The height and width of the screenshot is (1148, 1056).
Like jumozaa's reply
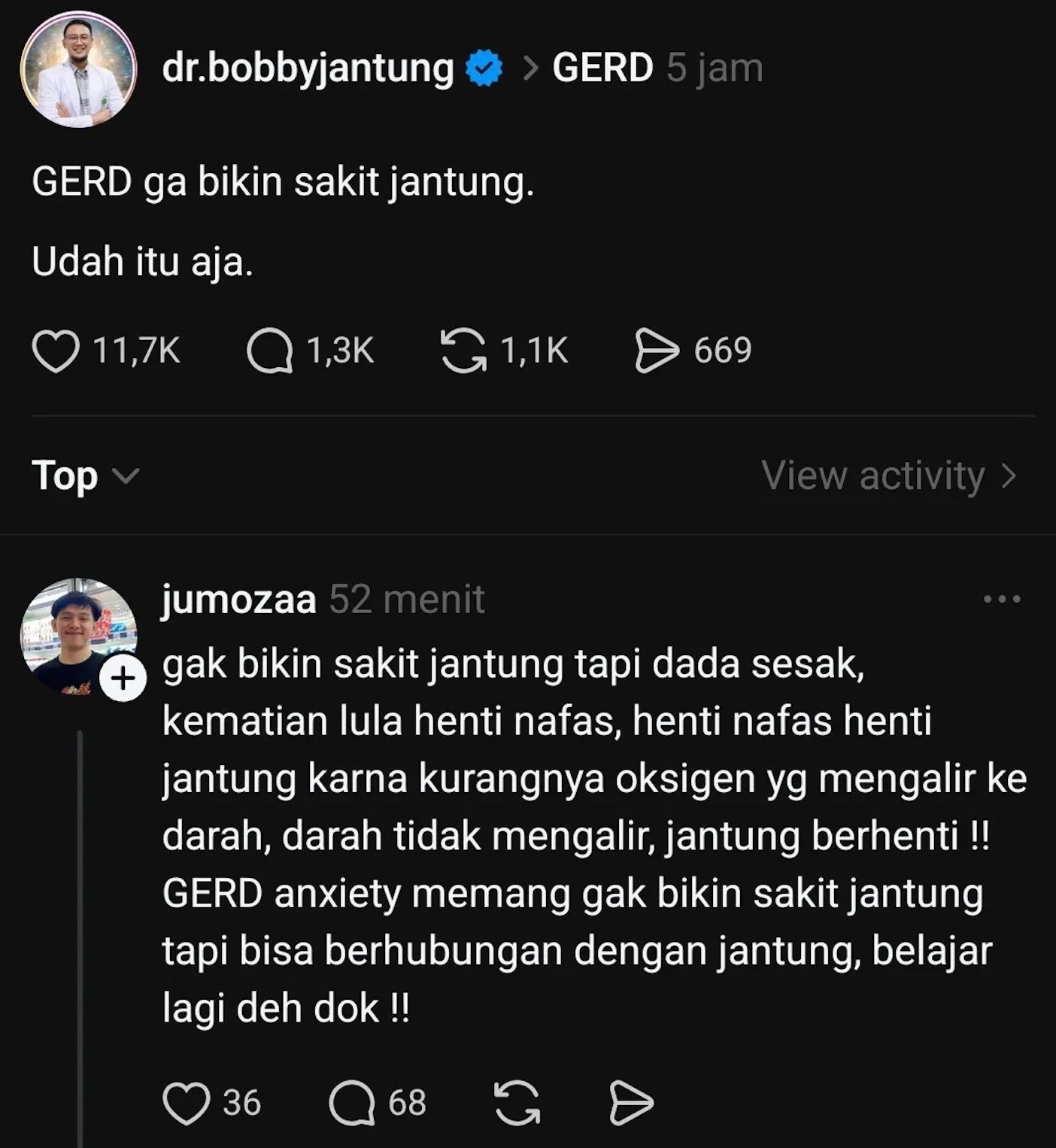pos(187,1104)
